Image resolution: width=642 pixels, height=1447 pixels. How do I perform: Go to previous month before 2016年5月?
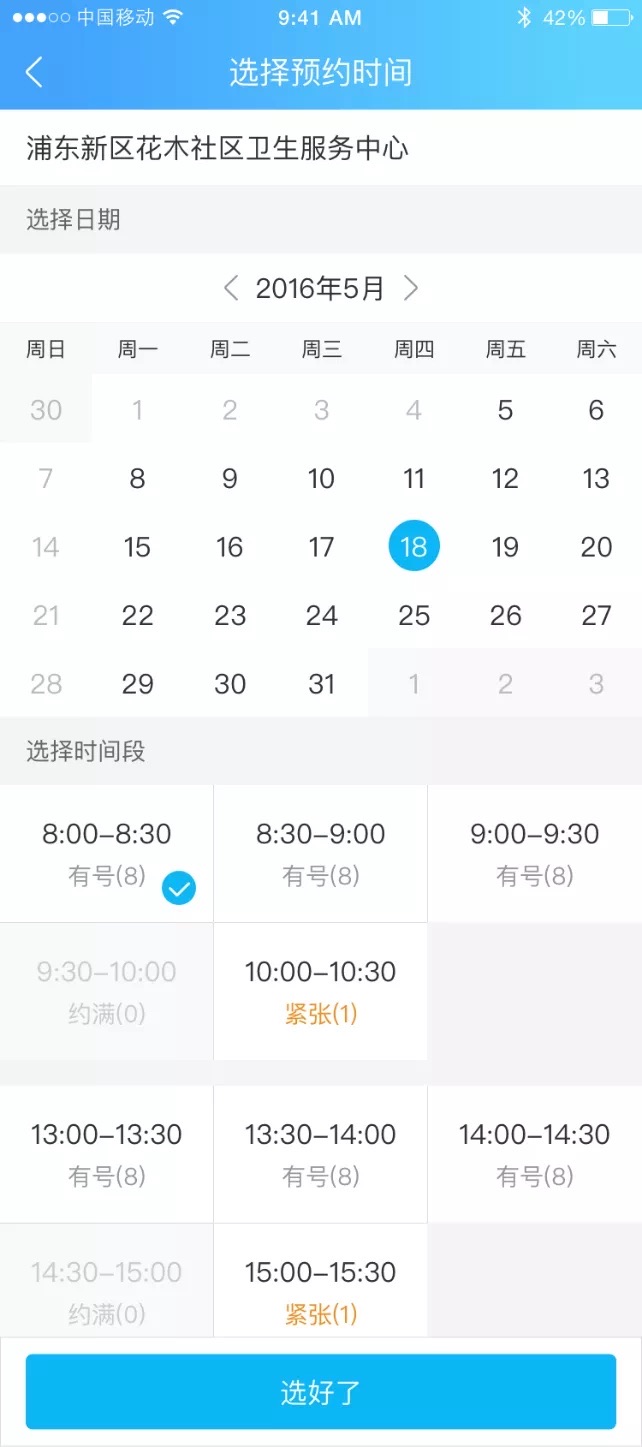pos(231,289)
